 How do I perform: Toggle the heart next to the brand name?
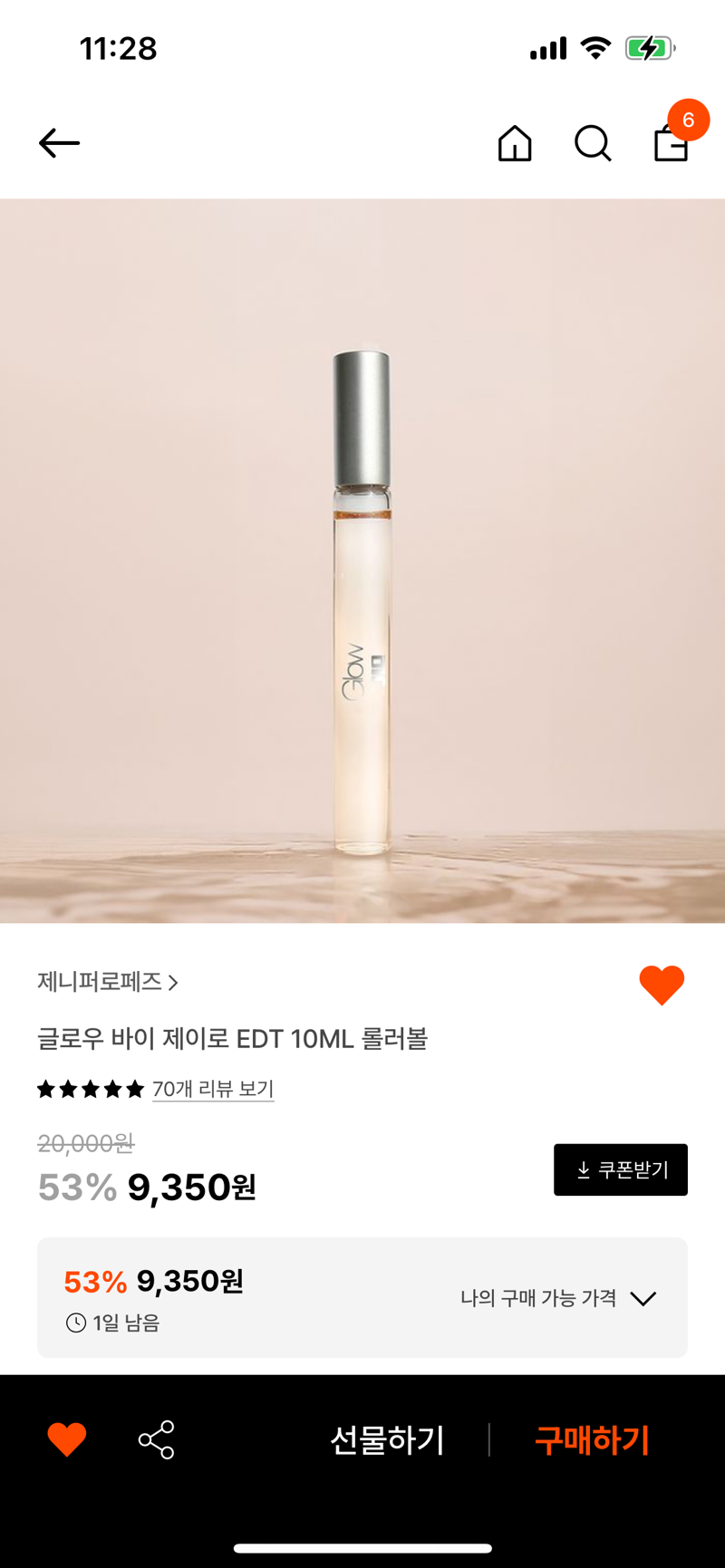[662, 985]
